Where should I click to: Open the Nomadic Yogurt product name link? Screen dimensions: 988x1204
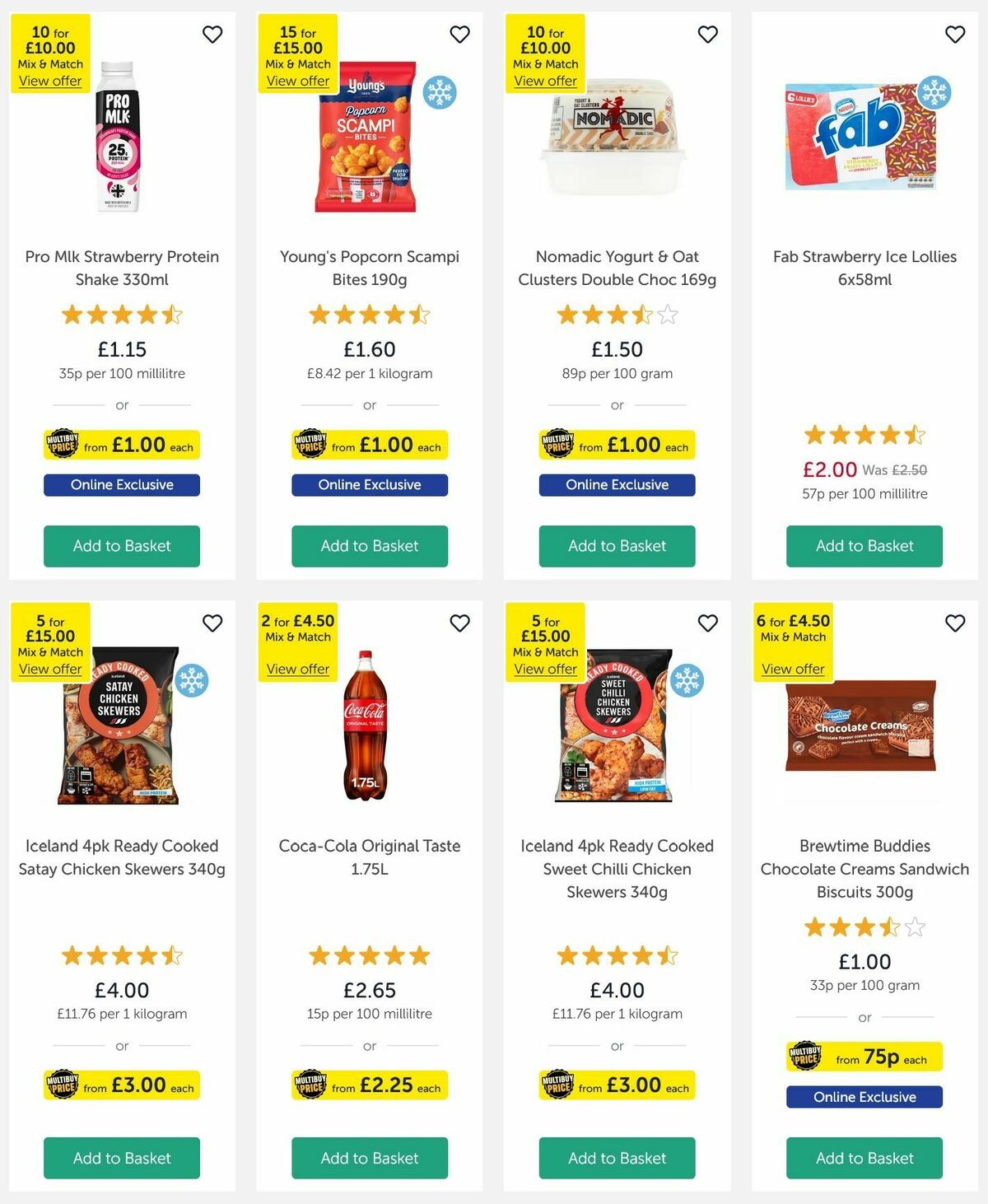(617, 268)
